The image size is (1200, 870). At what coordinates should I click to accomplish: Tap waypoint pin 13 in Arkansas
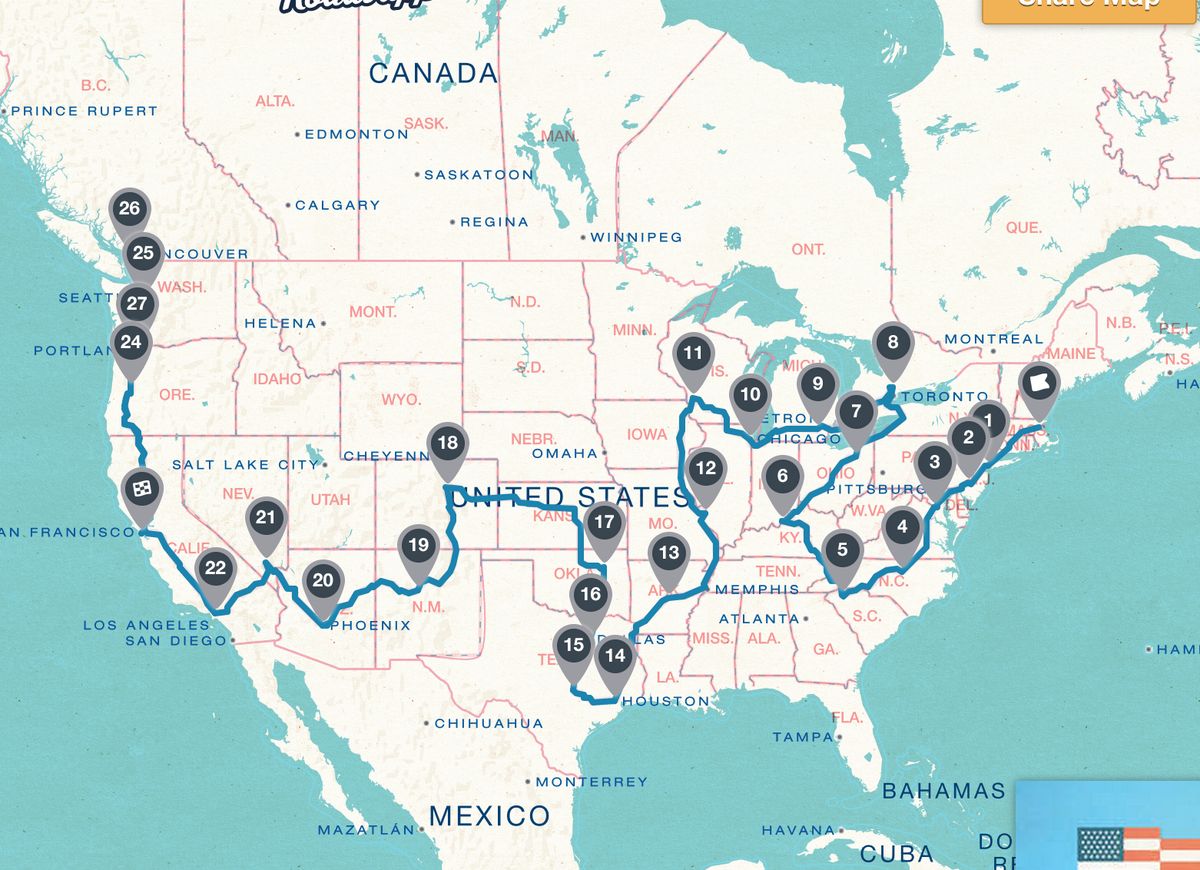pyautogui.click(x=668, y=553)
